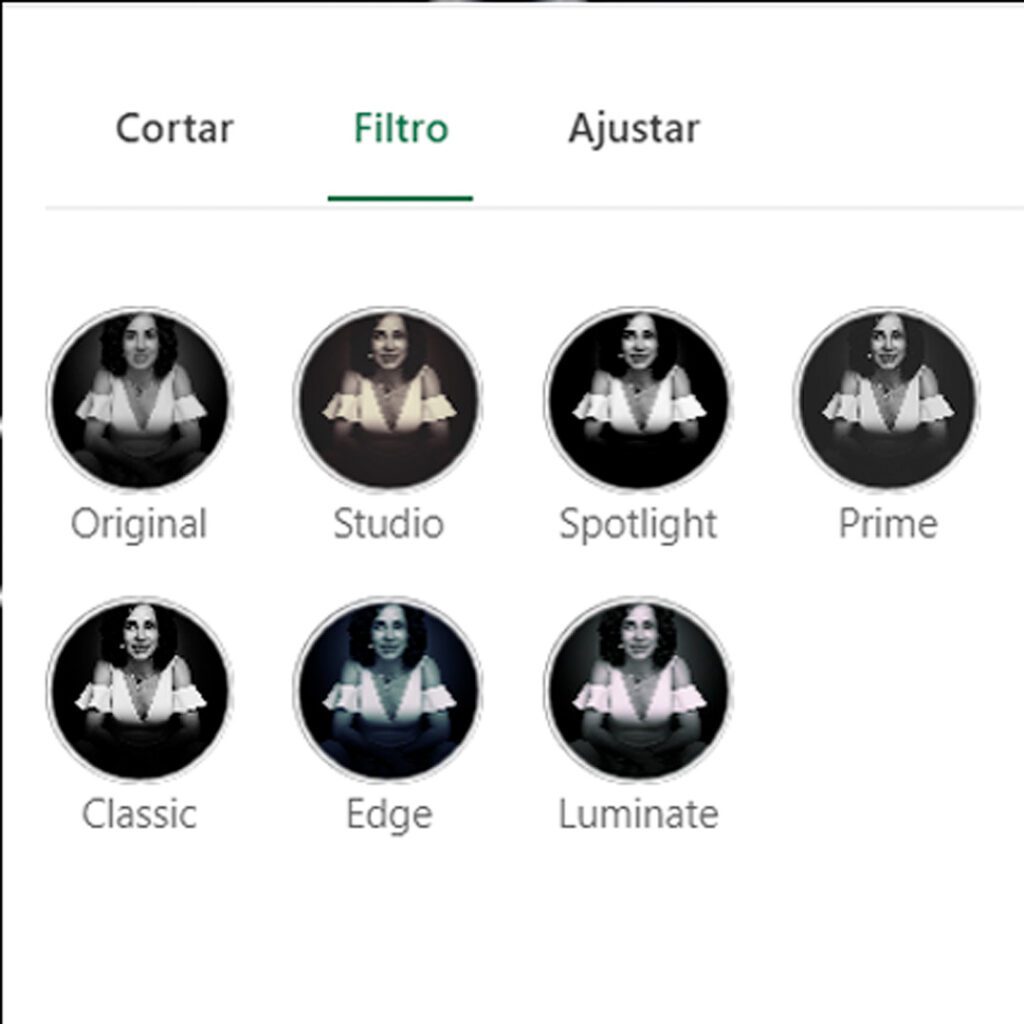
Task: Use the Edge filter
Action: coord(388,689)
